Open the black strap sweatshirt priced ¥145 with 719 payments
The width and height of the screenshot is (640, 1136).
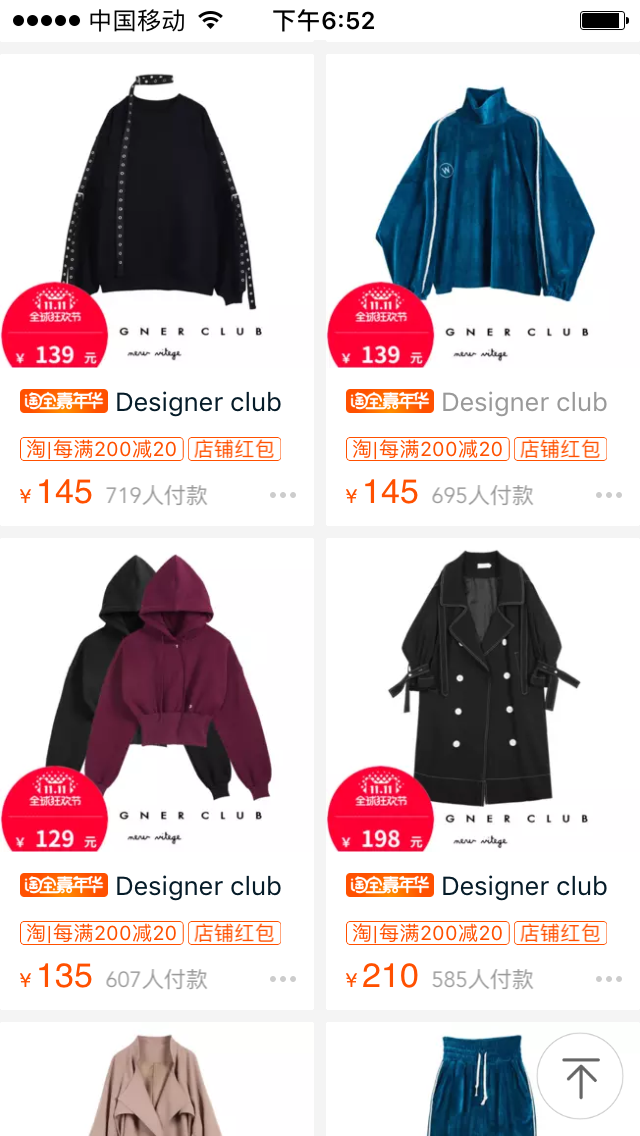157,210
